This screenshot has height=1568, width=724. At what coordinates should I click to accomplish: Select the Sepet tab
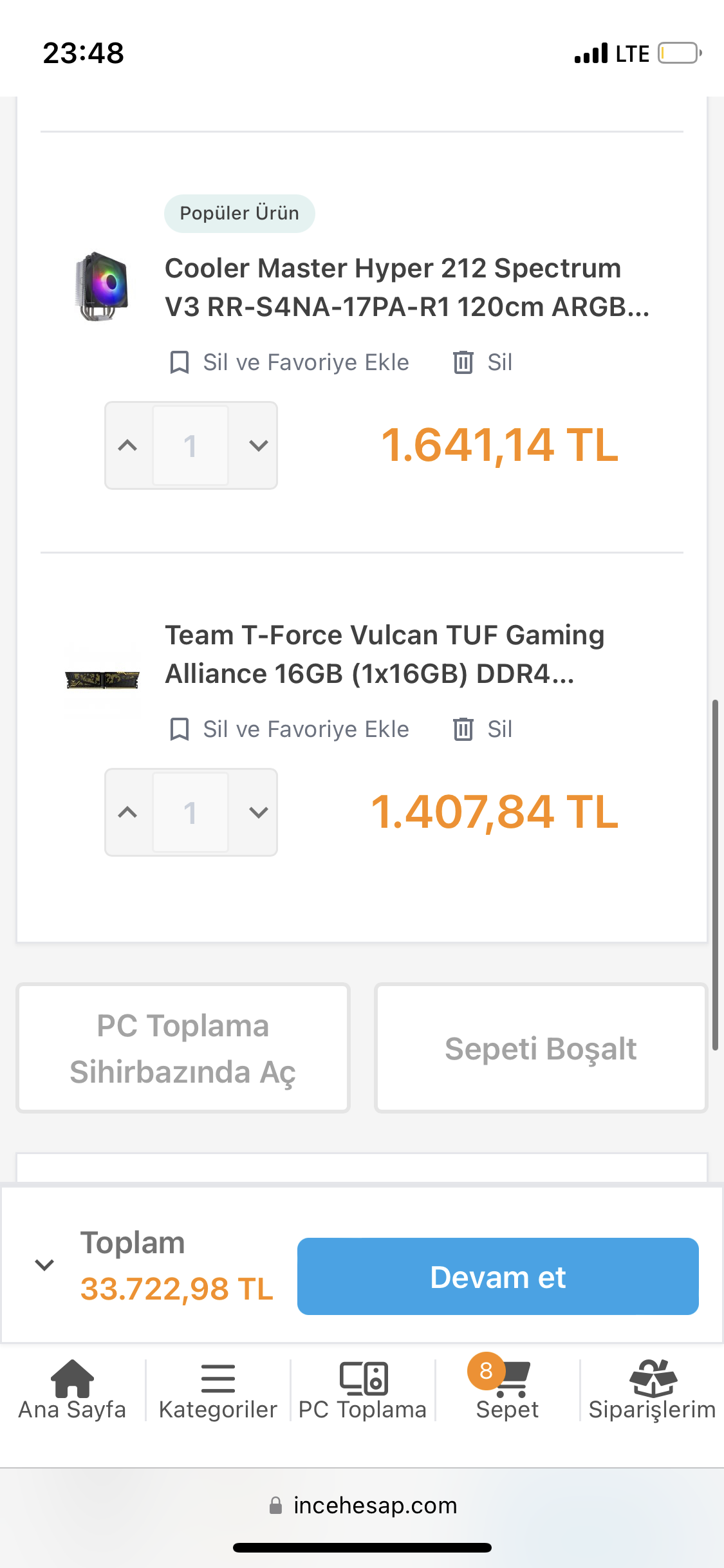point(507,1390)
